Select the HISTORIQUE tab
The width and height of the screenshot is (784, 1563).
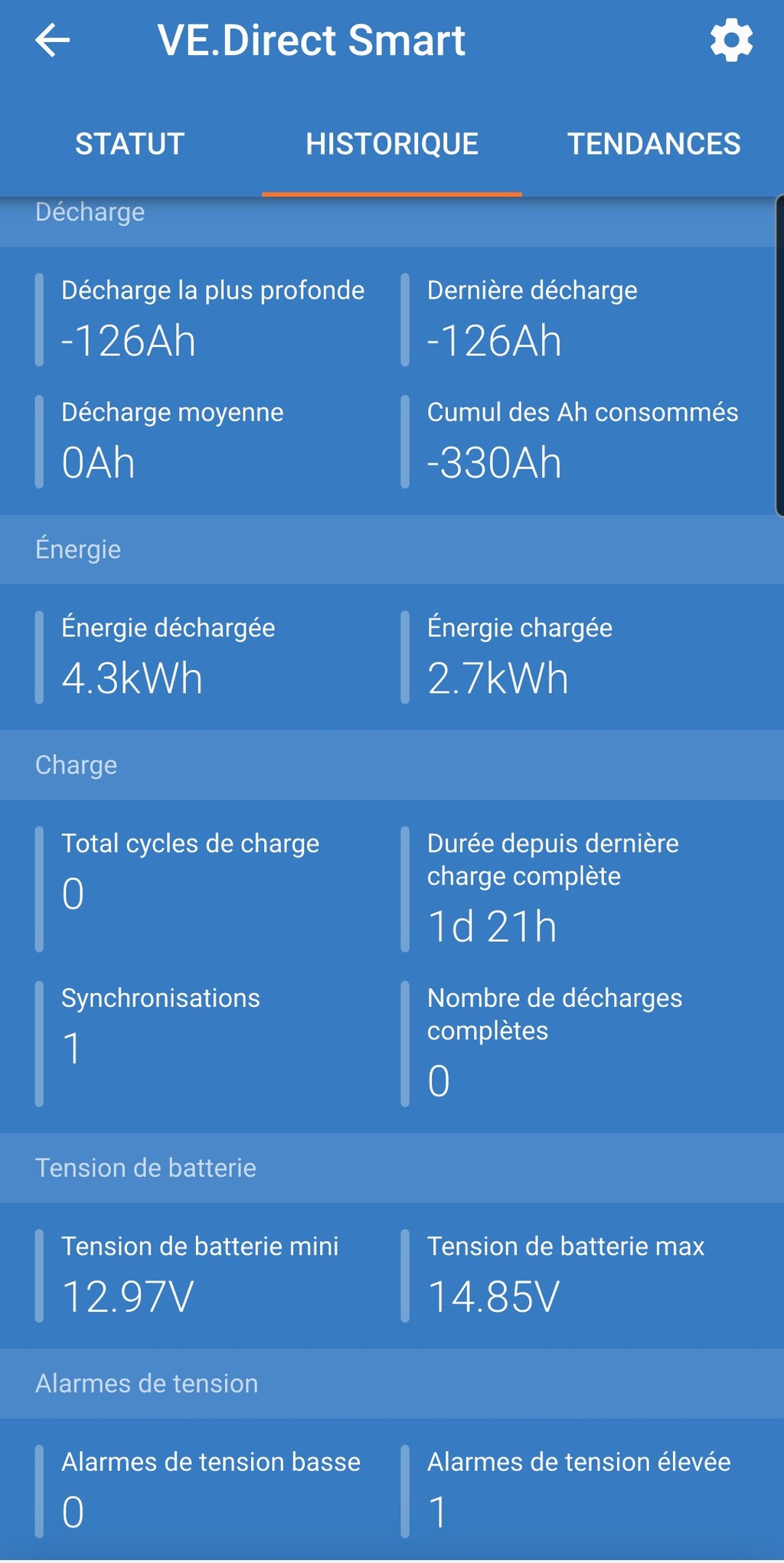coord(392,144)
